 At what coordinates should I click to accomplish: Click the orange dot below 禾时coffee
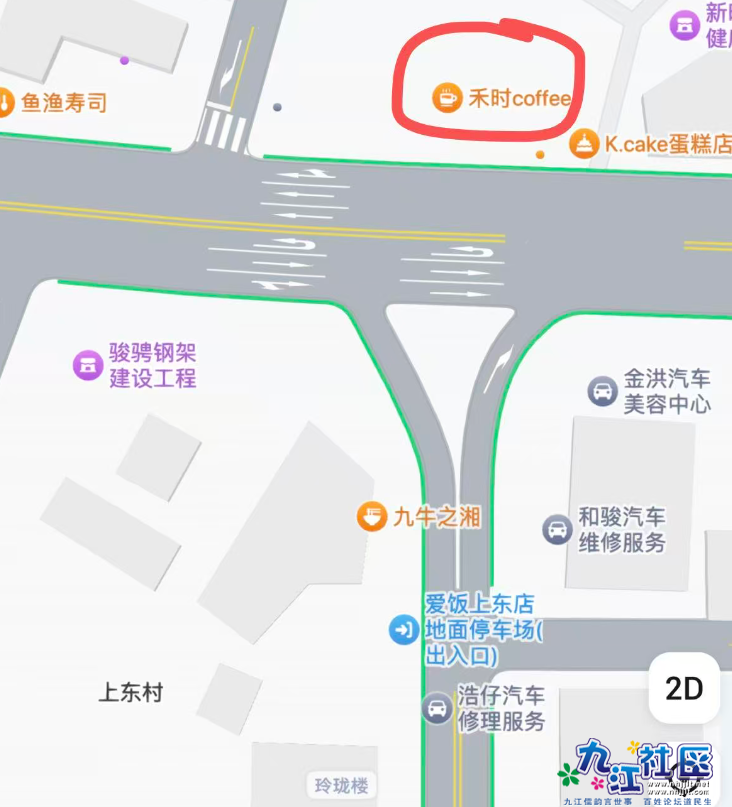pyautogui.click(x=540, y=155)
